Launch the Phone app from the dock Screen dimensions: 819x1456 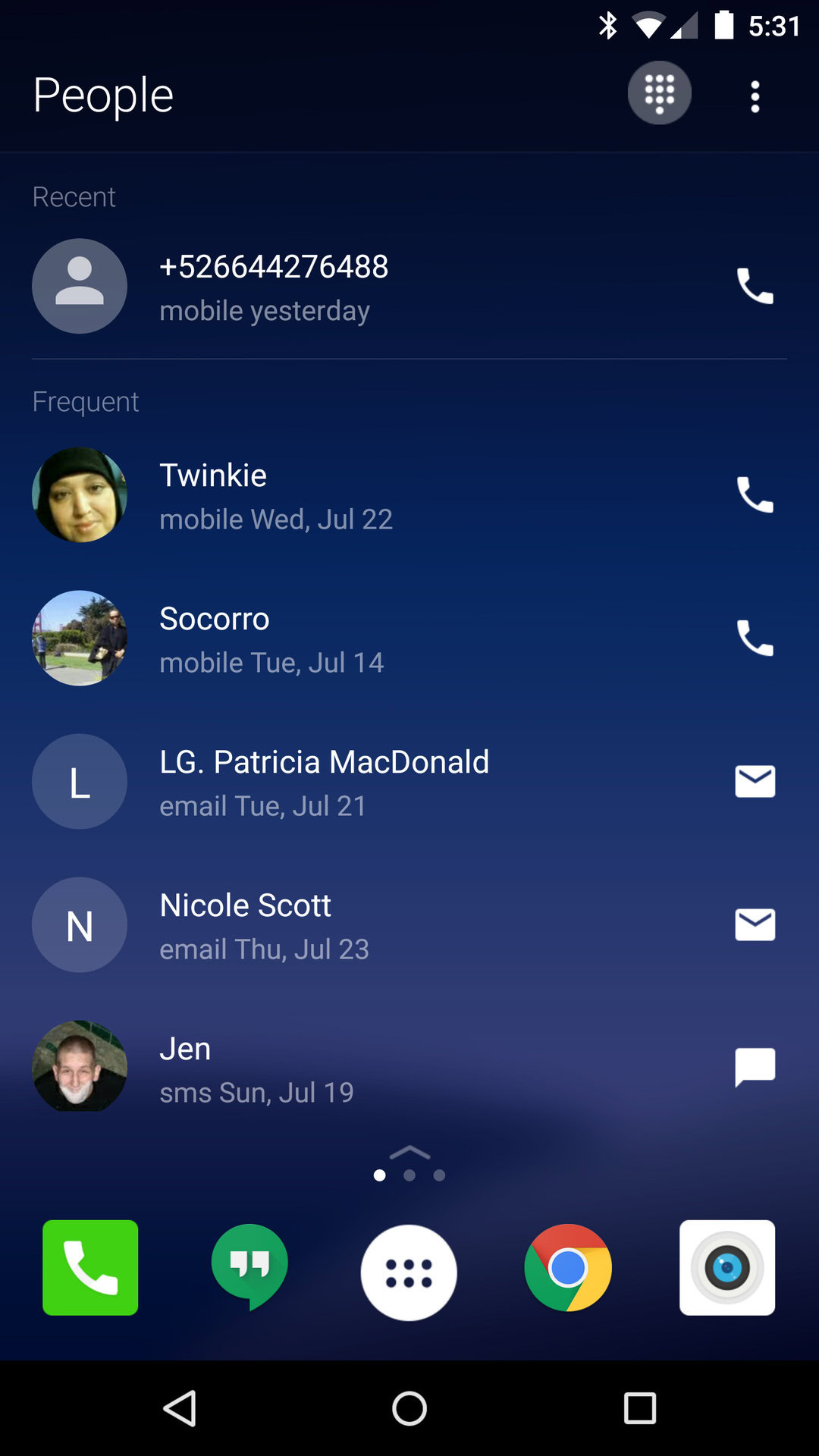90,1267
